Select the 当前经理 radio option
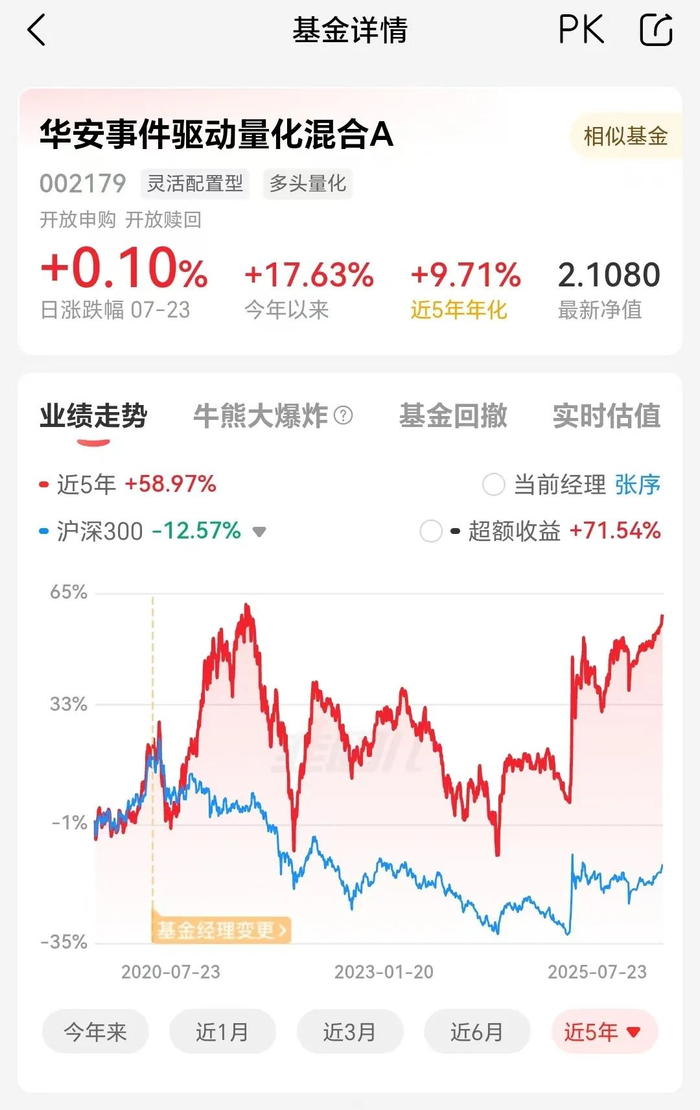This screenshot has height=1110, width=700. 493,485
